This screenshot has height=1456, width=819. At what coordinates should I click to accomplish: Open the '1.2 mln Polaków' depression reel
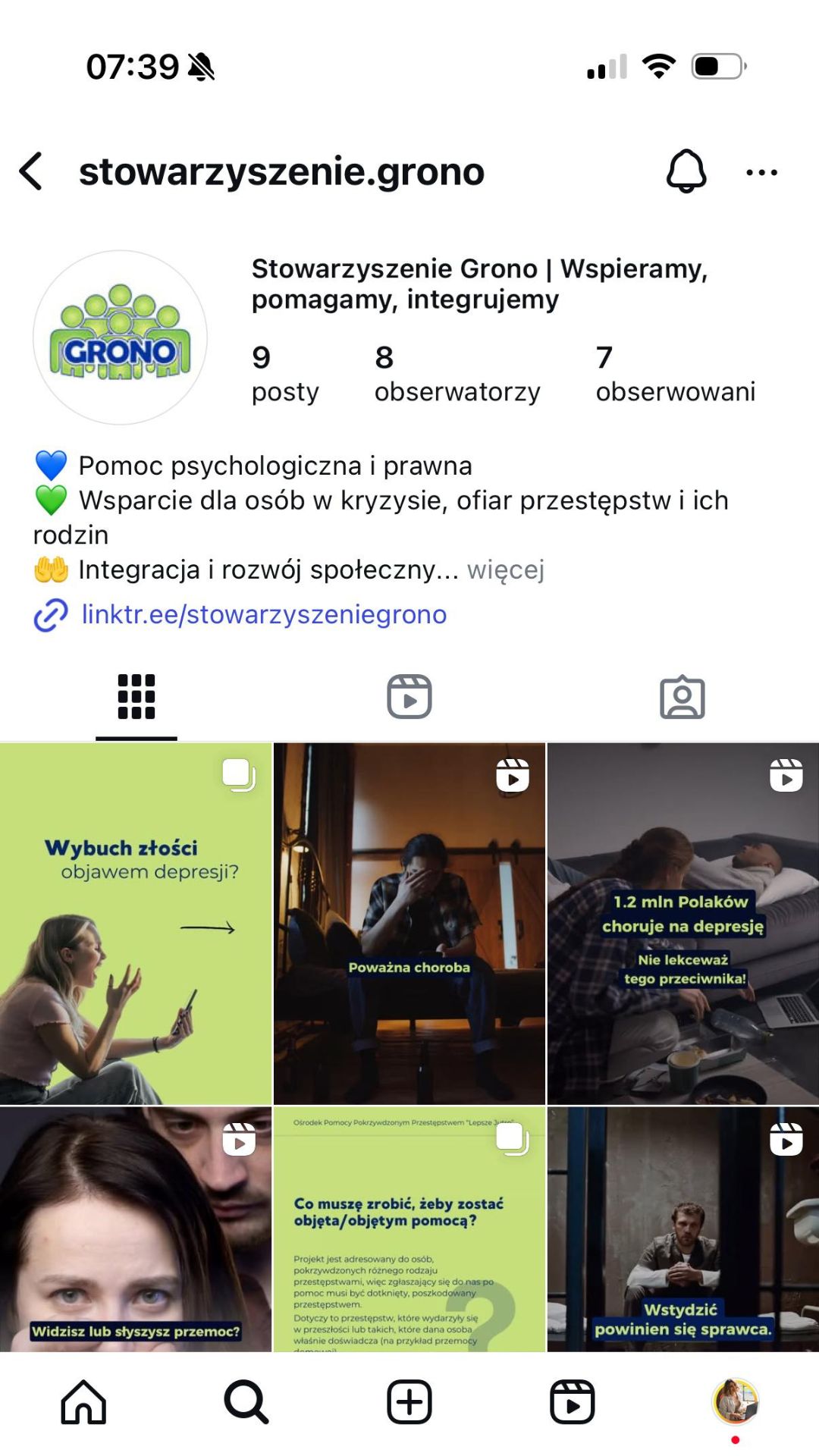(x=682, y=918)
